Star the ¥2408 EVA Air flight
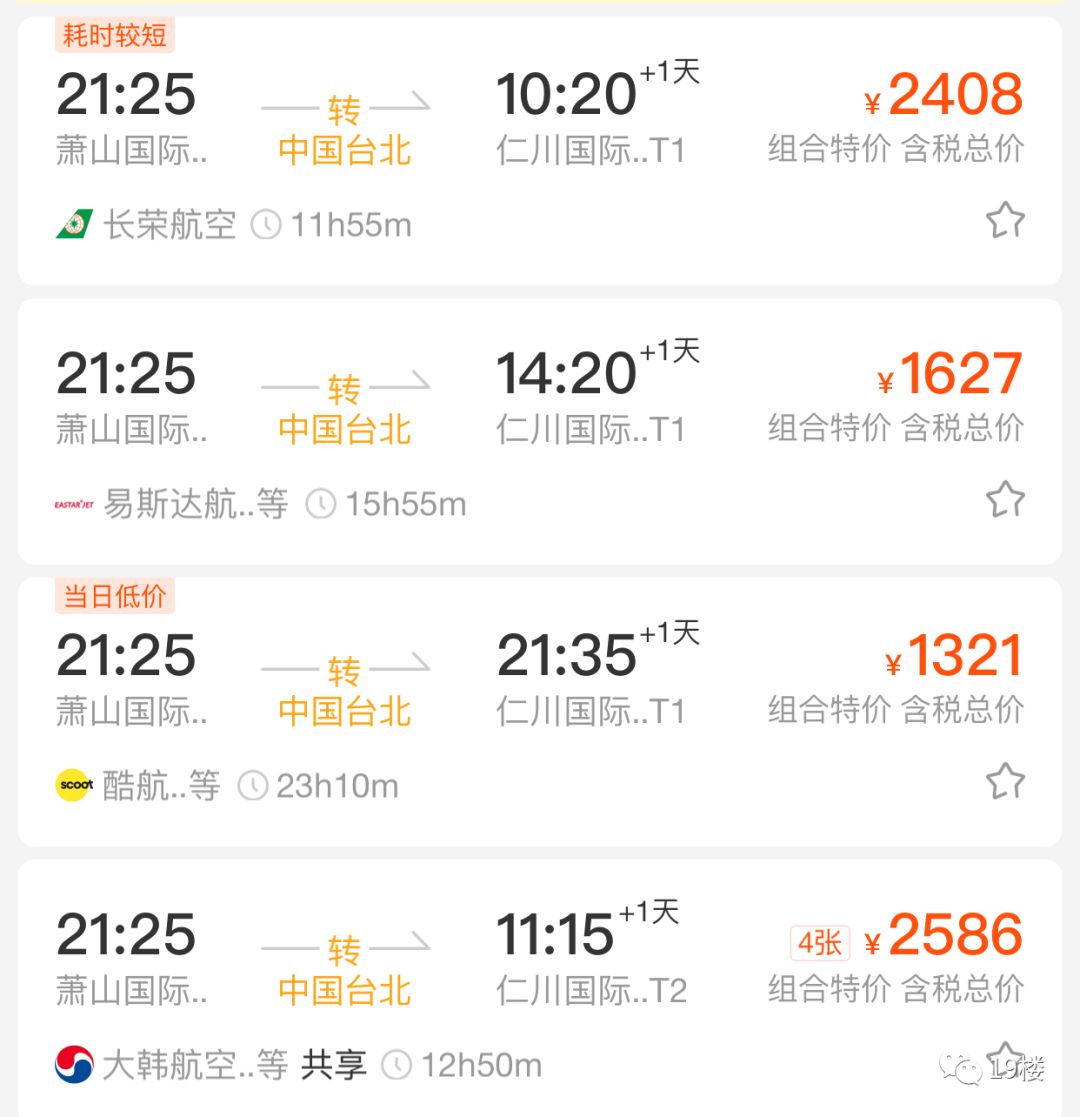 (x=1007, y=220)
